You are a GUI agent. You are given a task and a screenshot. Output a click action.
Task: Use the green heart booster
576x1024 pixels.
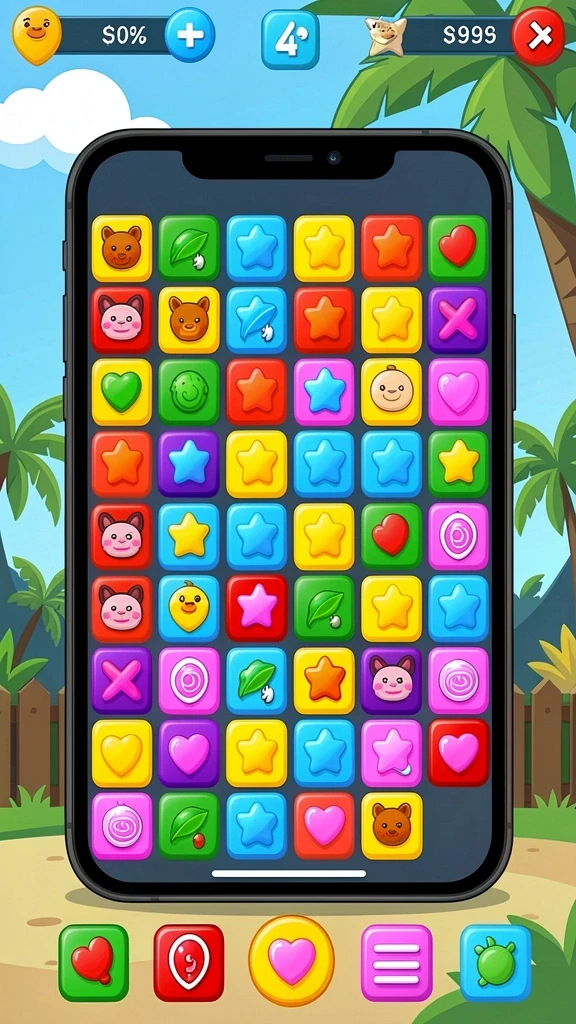(x=93, y=963)
